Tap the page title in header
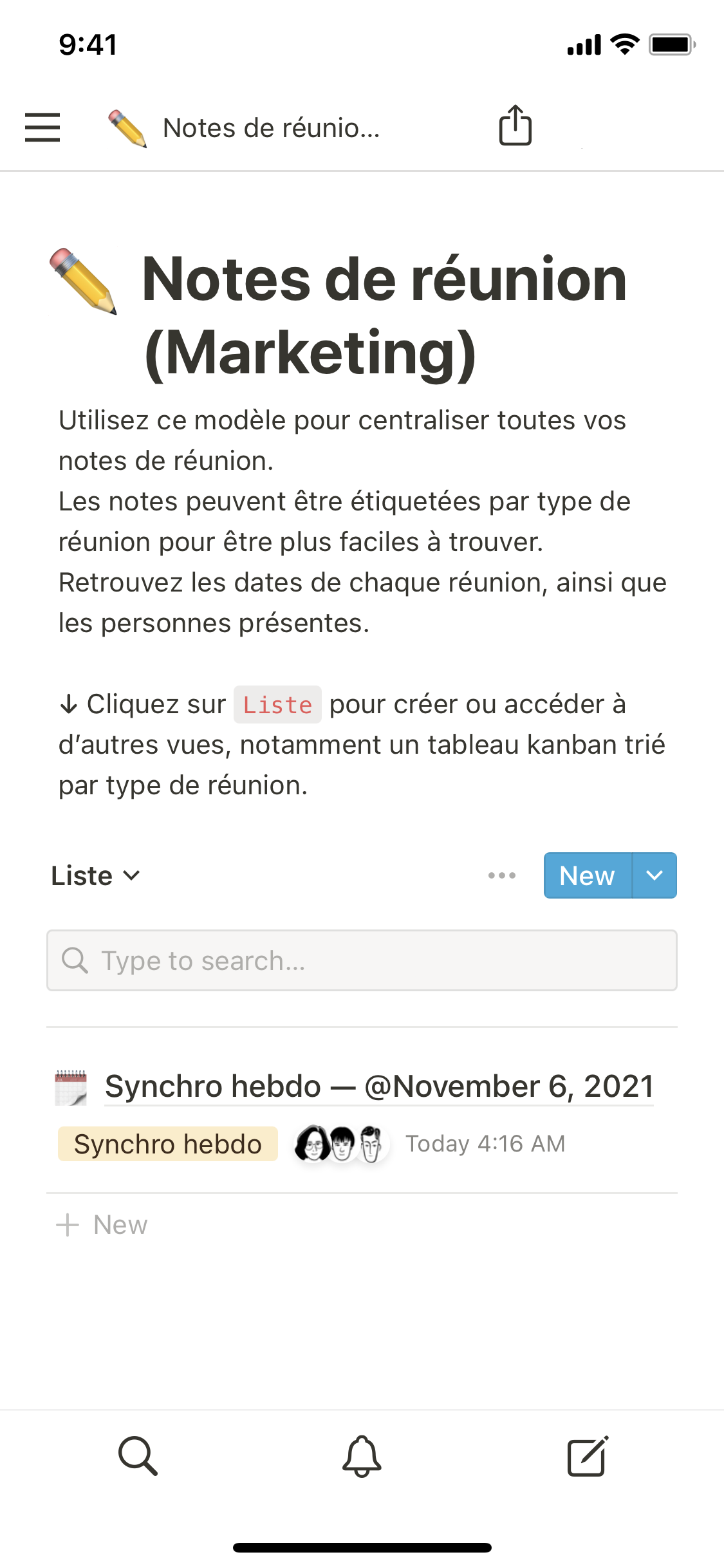This screenshot has width=724, height=1568. tap(270, 128)
